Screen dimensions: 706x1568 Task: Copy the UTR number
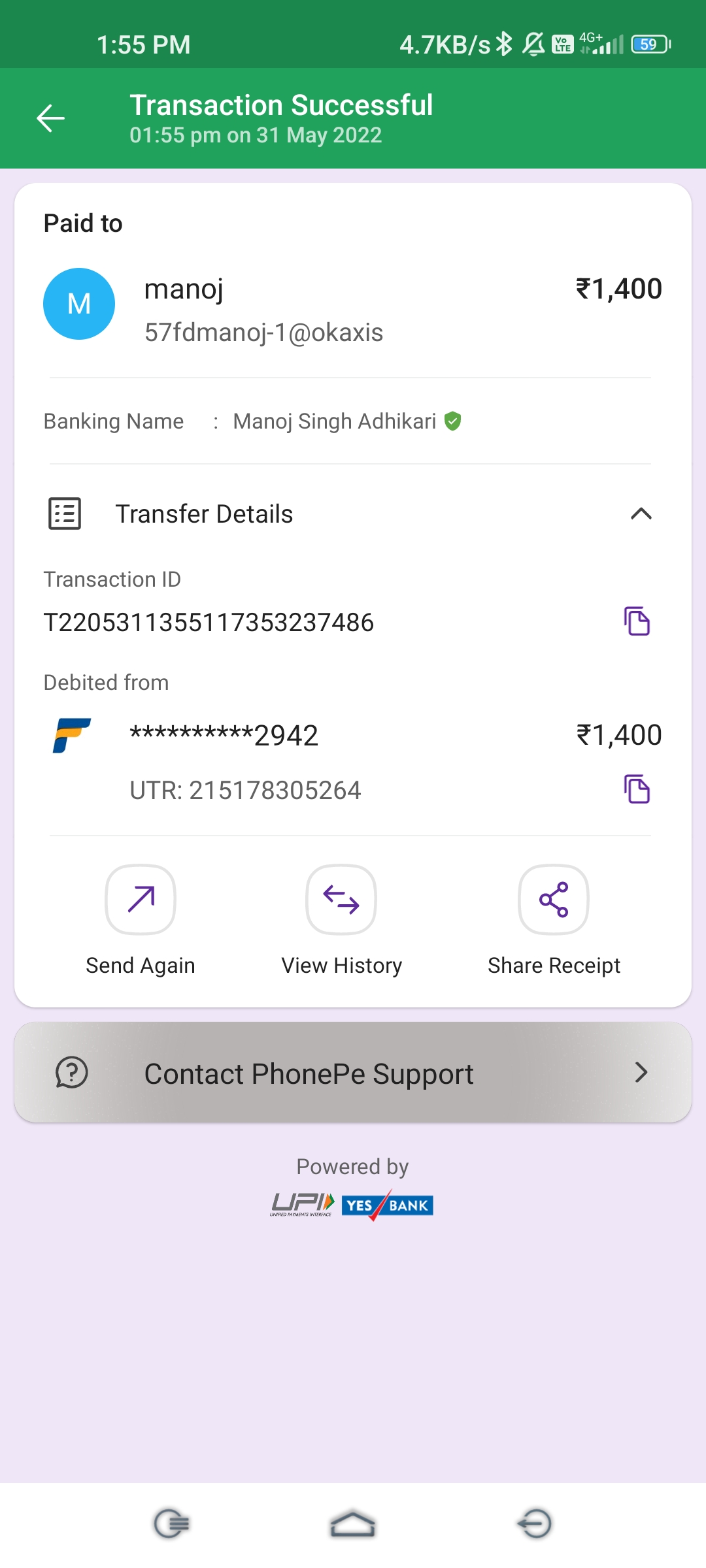(636, 789)
